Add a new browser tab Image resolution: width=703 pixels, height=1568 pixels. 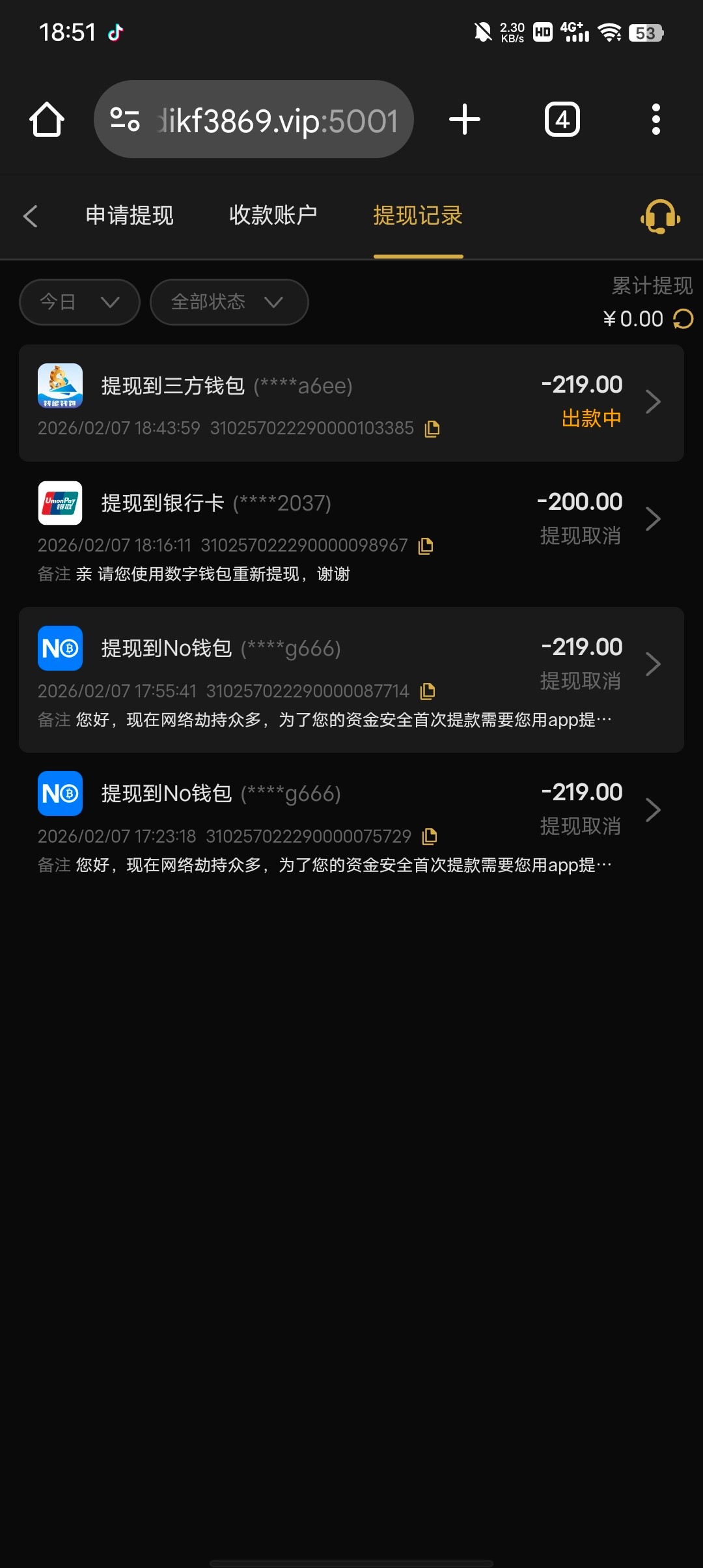pos(465,120)
